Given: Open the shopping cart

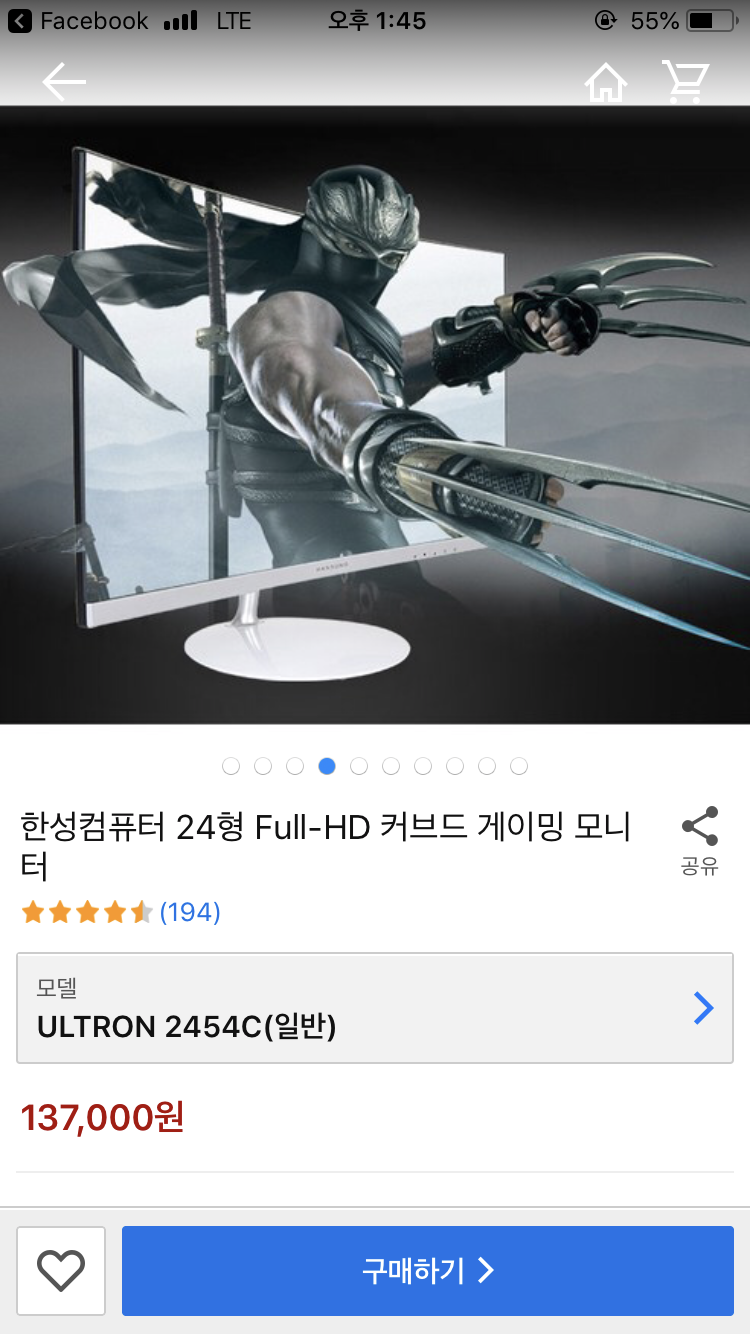Looking at the screenshot, I should click(x=685, y=81).
